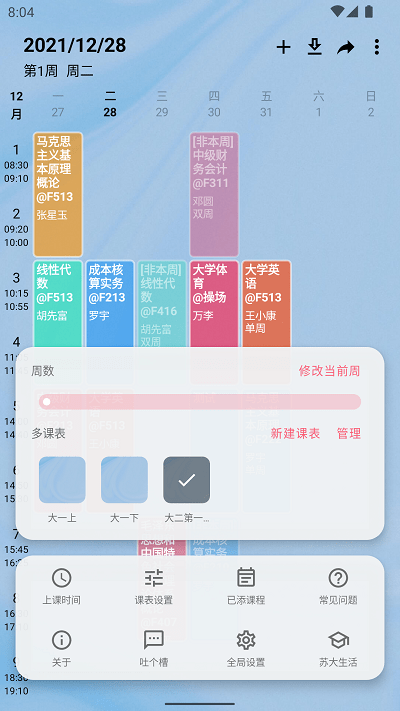
Task: Tap the week number slider
Action: (200, 402)
